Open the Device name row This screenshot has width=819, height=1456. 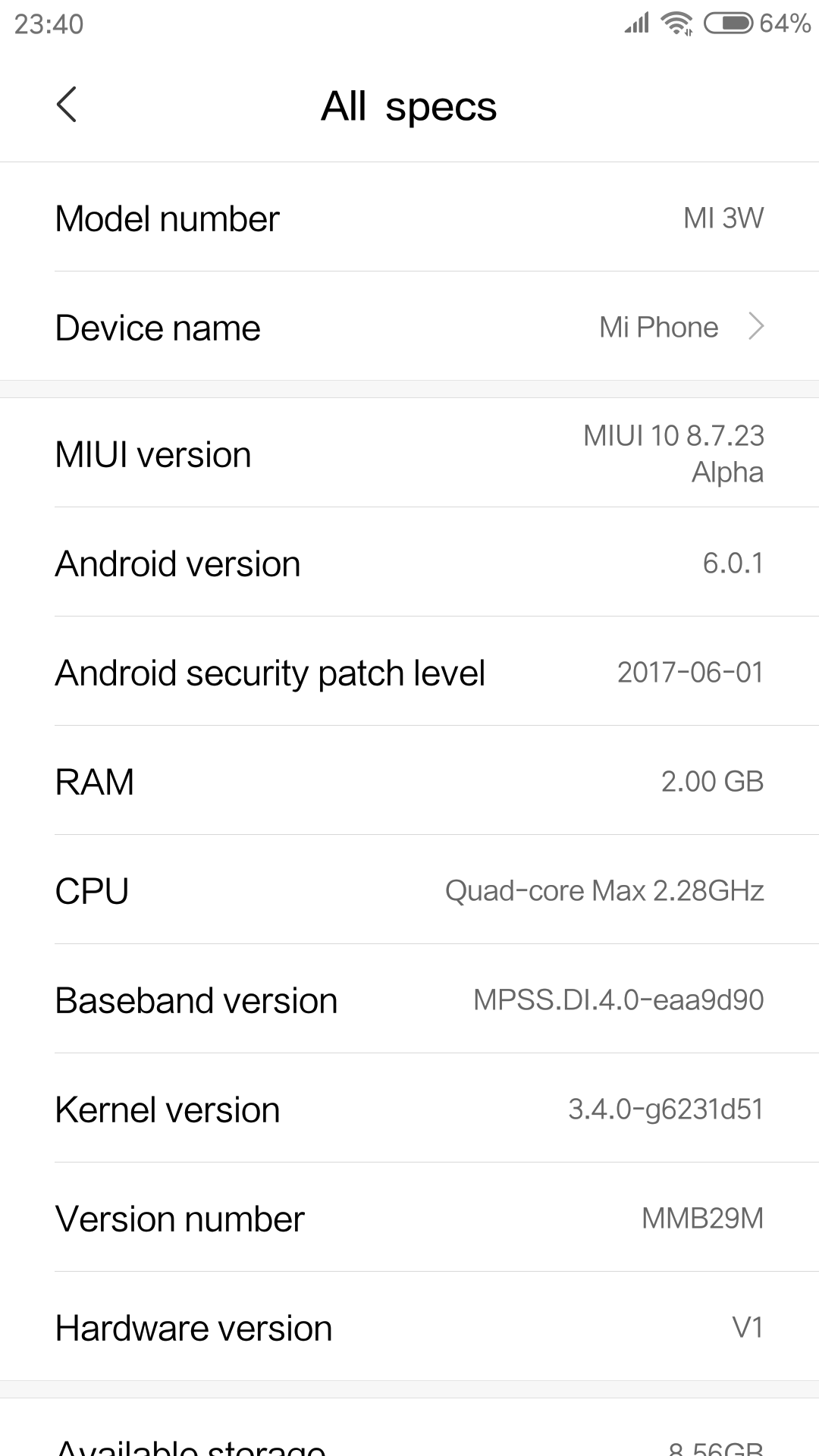click(409, 326)
